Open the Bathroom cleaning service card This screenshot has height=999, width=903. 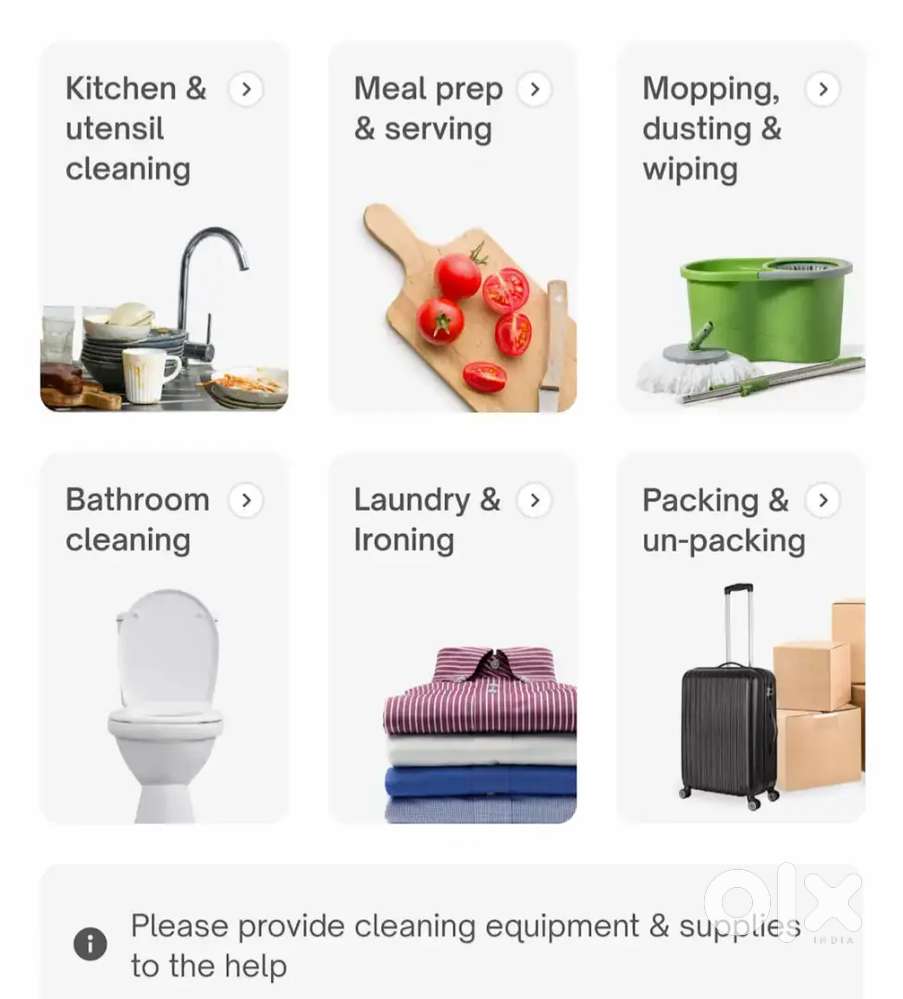pyautogui.click(x=164, y=637)
